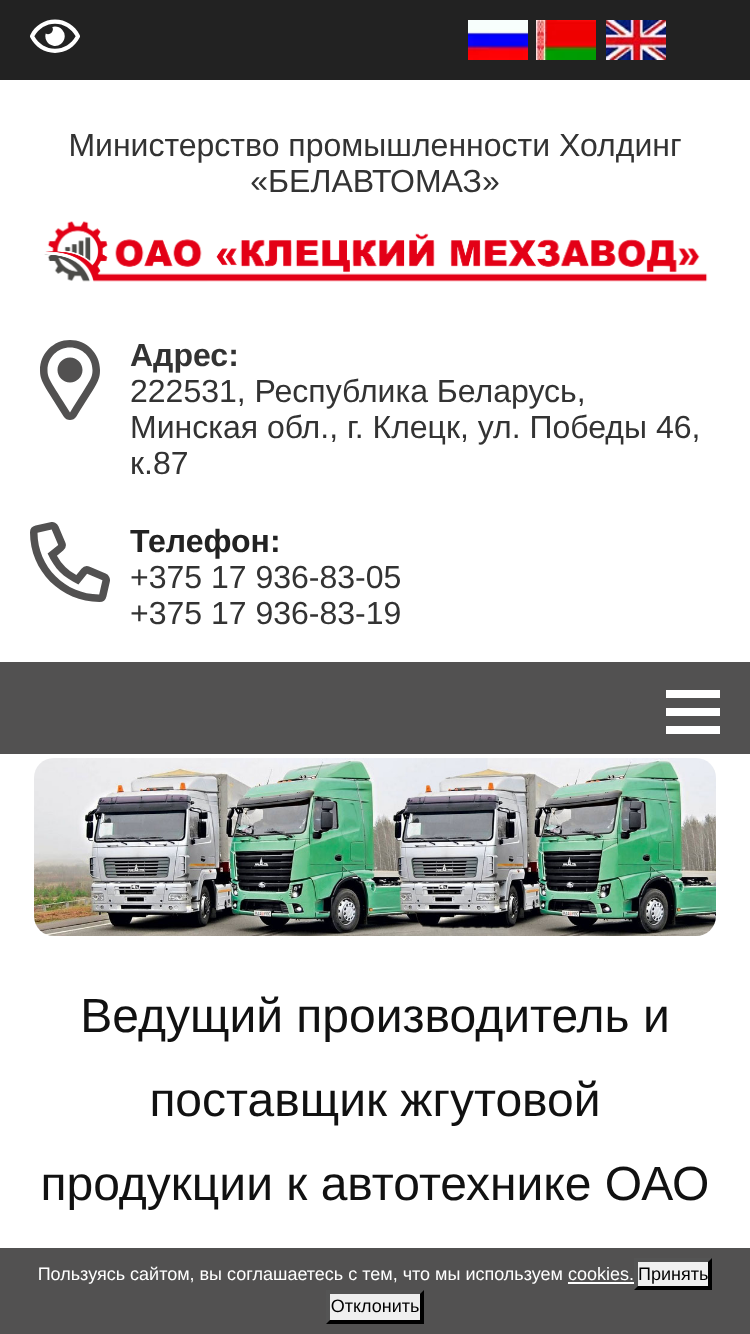750x1334 pixels.
Task: Open the Клецкий Мехзавод logo link
Action: coord(377,252)
